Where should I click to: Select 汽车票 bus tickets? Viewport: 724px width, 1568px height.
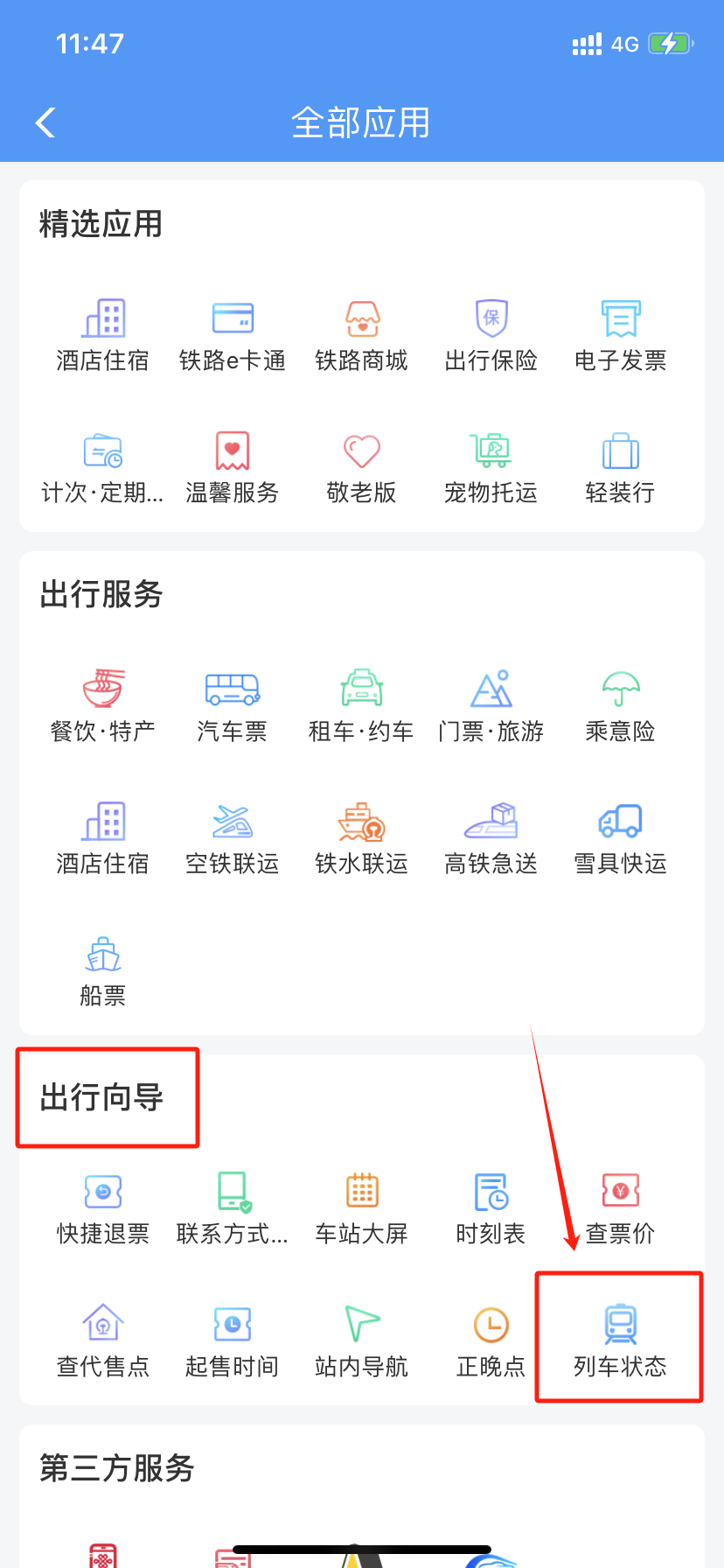233,706
